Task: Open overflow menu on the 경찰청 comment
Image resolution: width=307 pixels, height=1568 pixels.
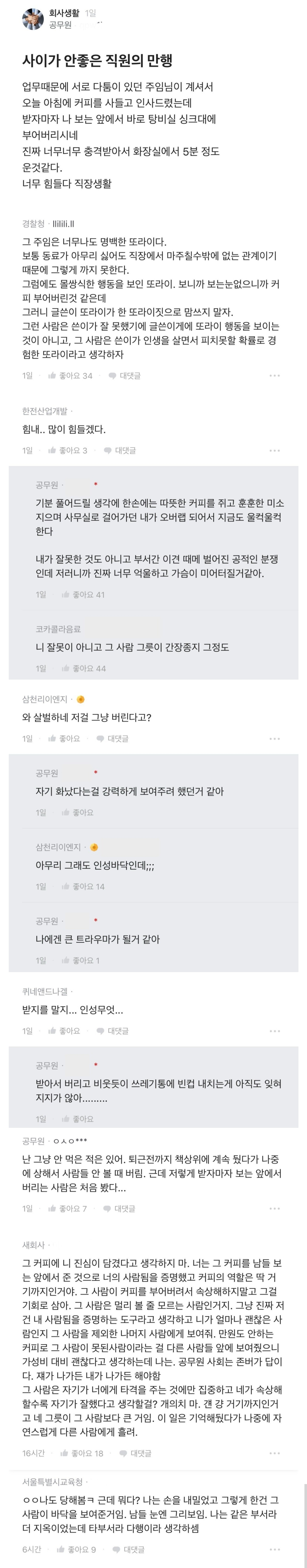Action: click(275, 376)
